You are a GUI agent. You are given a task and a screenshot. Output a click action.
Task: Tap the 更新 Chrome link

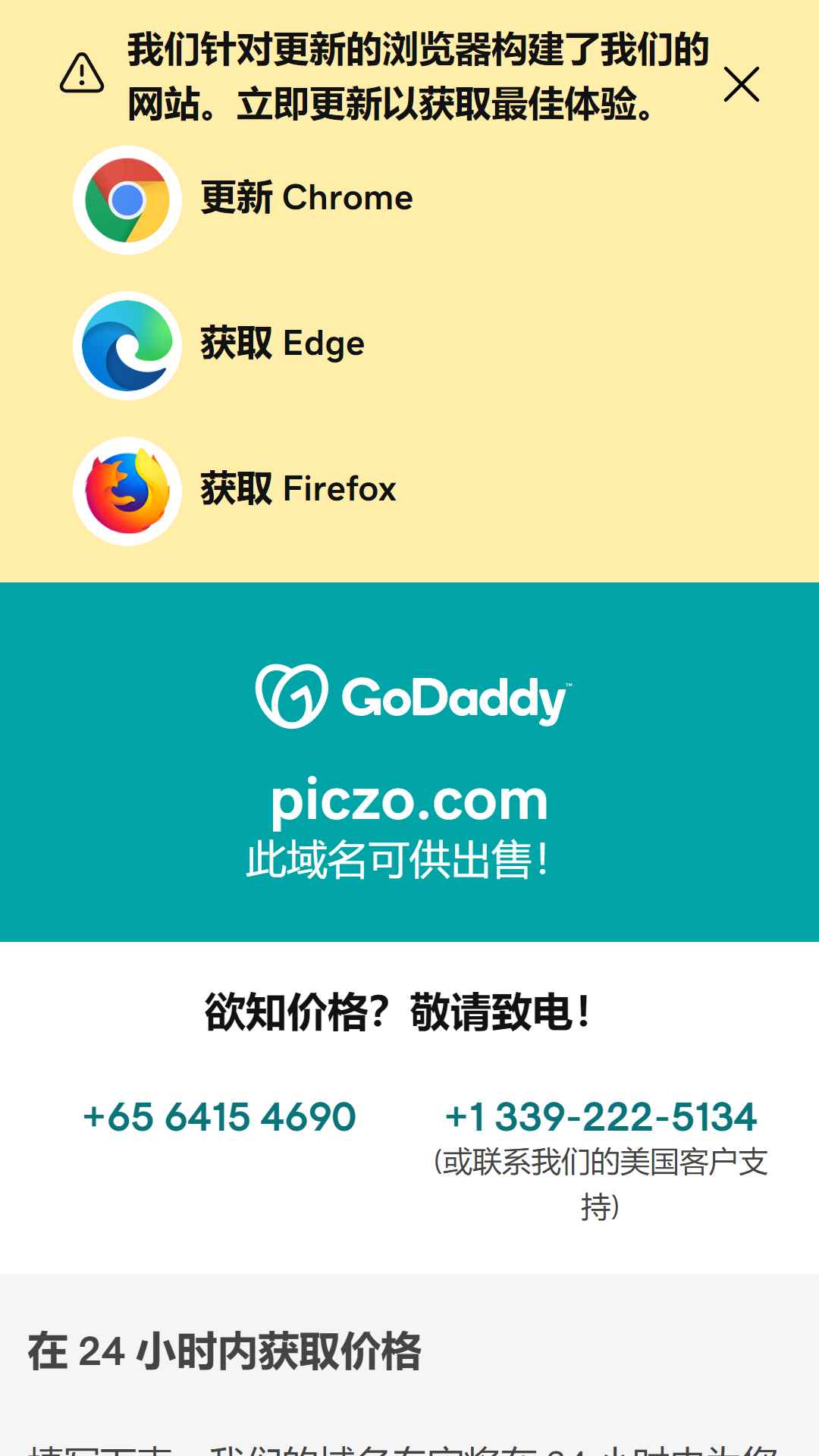(243, 200)
